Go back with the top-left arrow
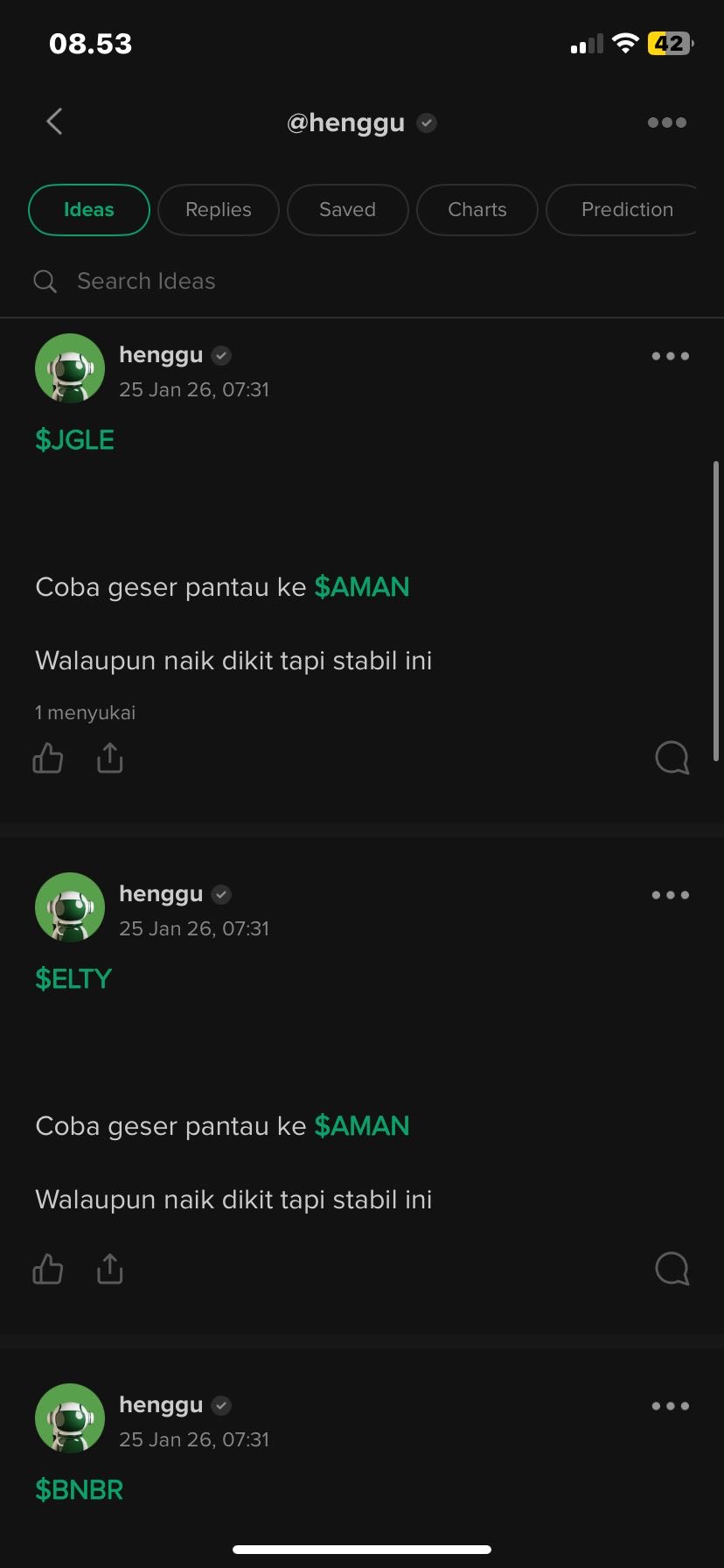The height and width of the screenshot is (1568, 724). pyautogui.click(x=54, y=122)
